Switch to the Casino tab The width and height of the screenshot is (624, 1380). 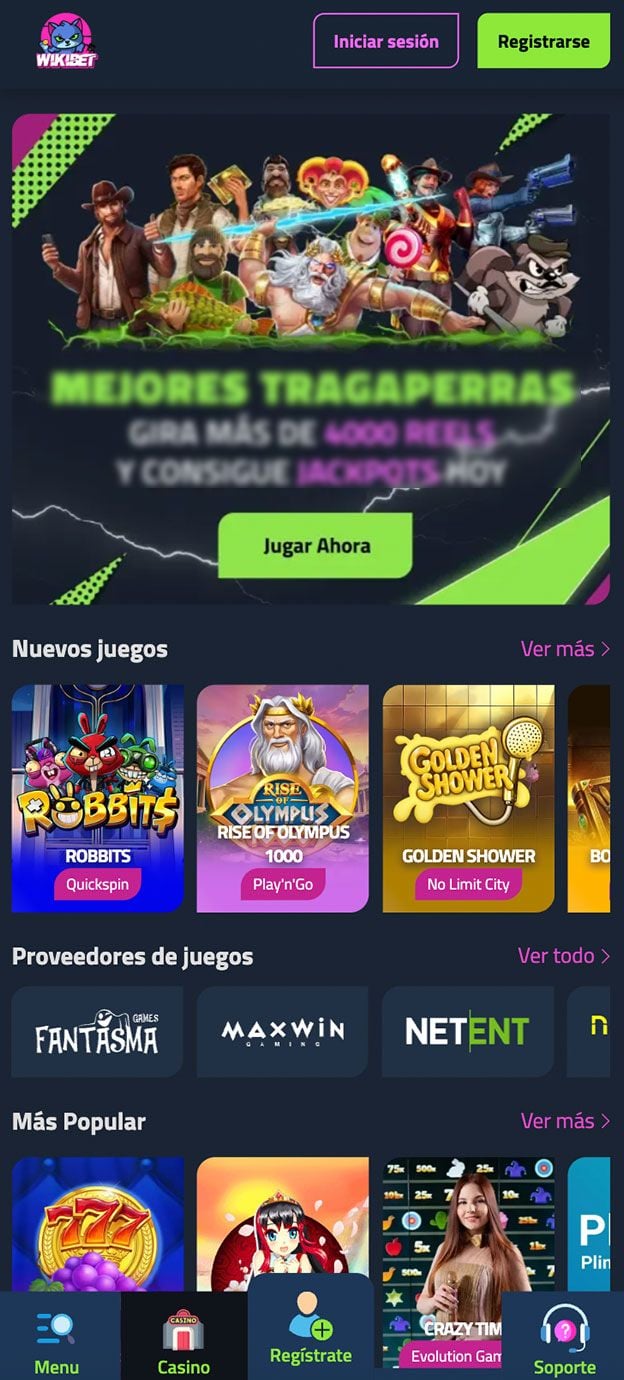pyautogui.click(x=184, y=1340)
